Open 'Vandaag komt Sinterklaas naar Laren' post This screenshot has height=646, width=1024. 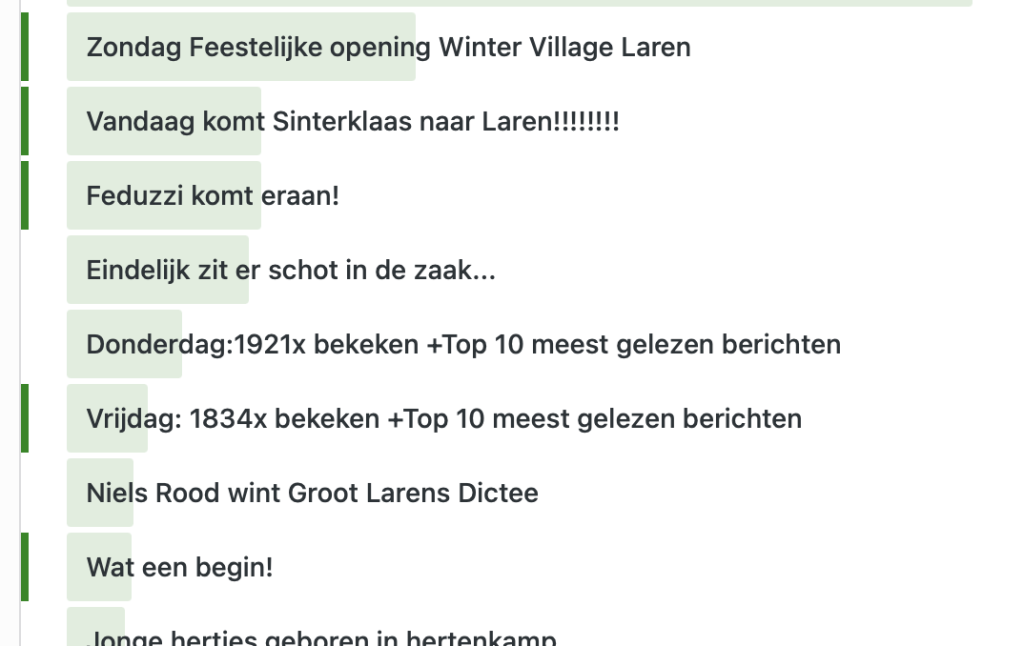click(x=352, y=122)
